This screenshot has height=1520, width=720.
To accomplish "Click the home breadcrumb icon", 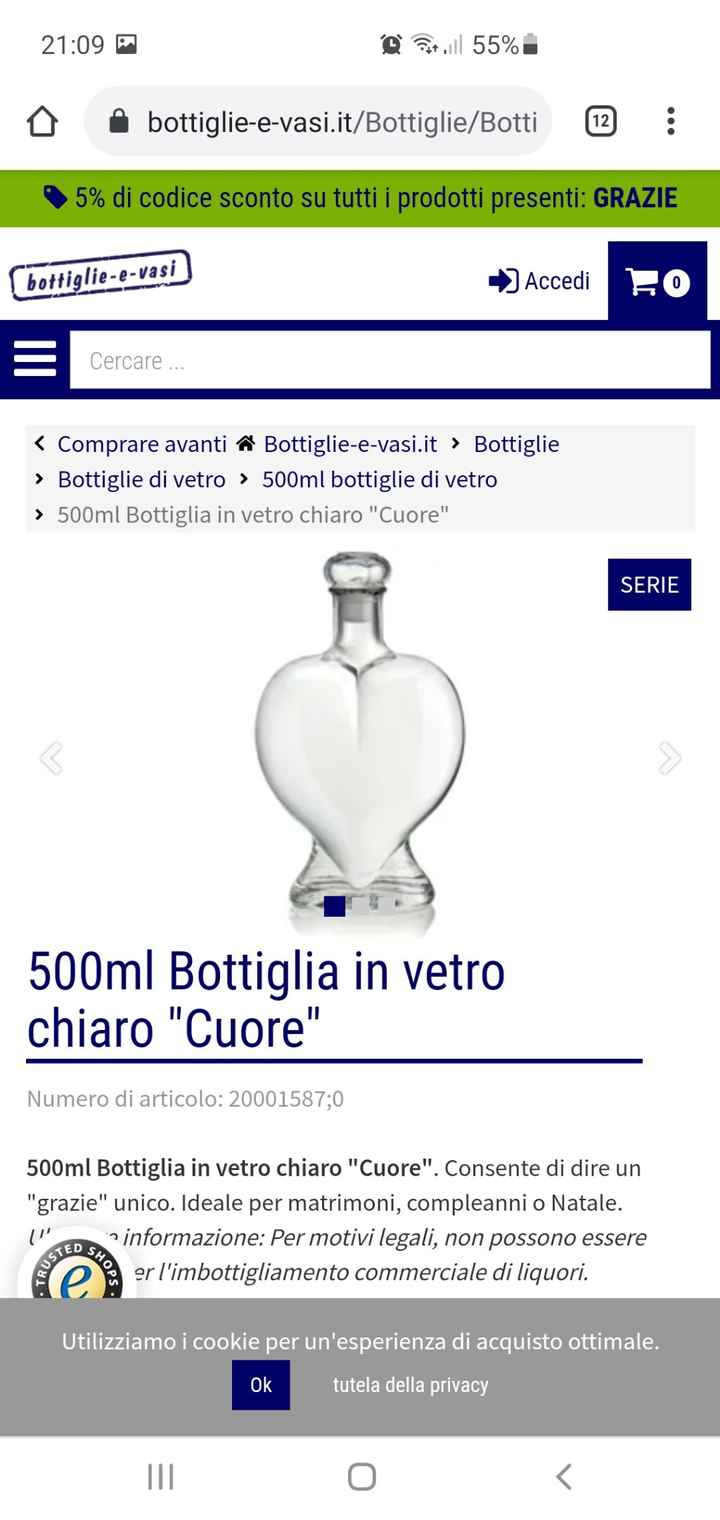I will coord(245,443).
